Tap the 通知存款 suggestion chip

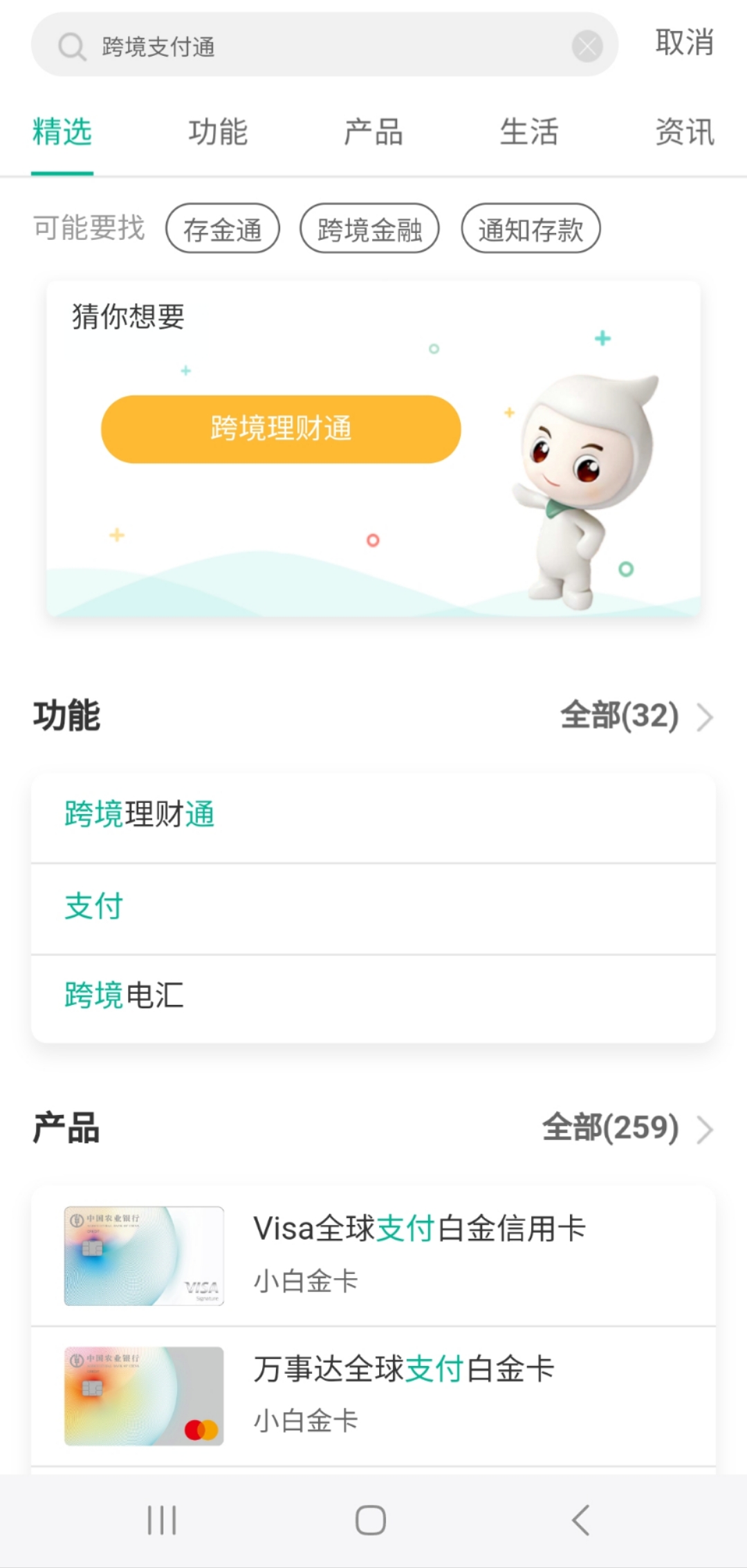pyautogui.click(x=531, y=229)
